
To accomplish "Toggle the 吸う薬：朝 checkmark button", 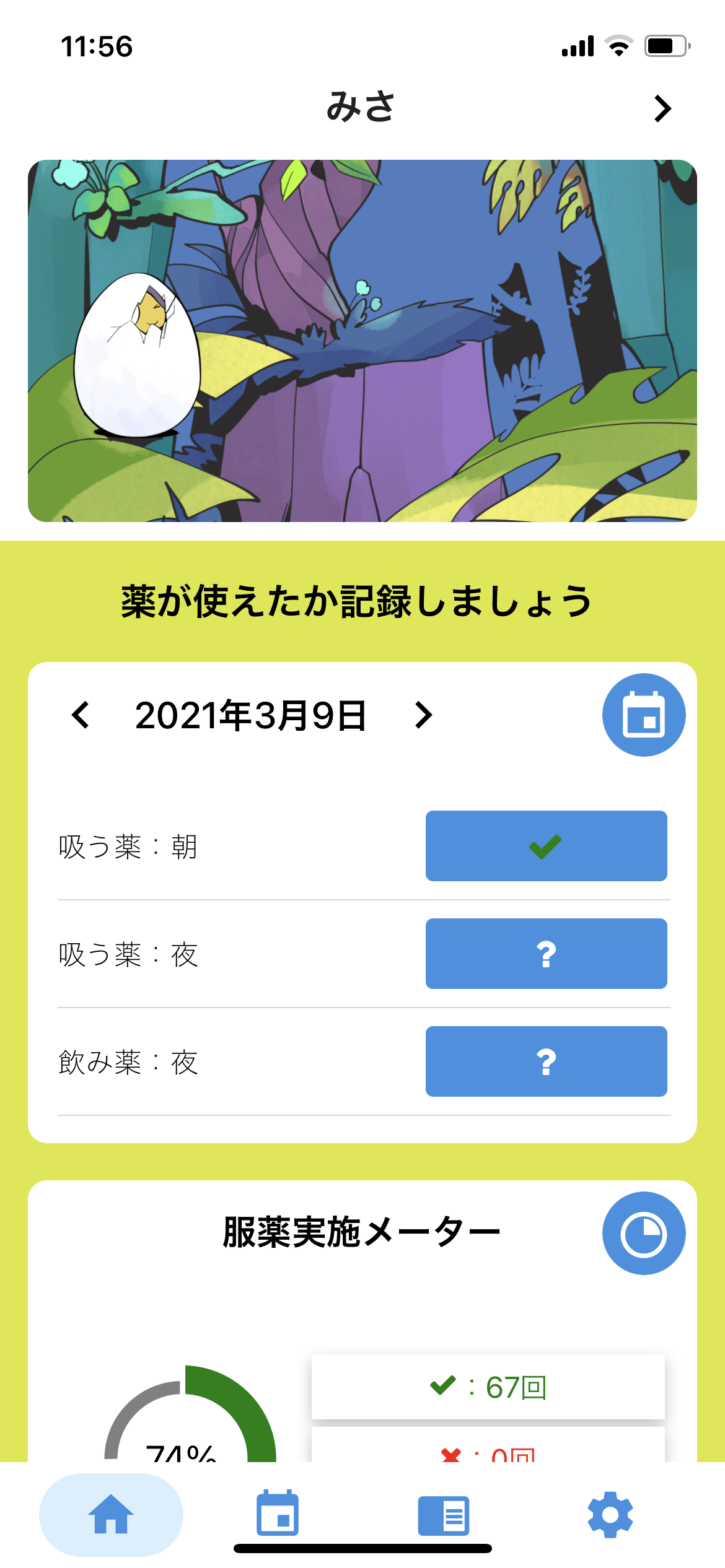I will tap(546, 846).
